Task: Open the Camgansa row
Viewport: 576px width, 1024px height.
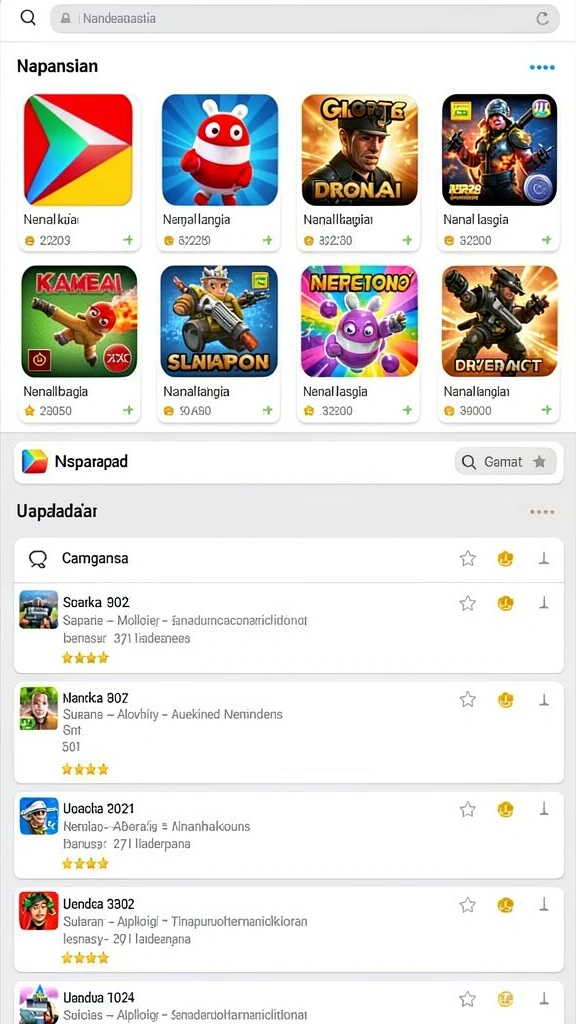Action: [x=288, y=559]
